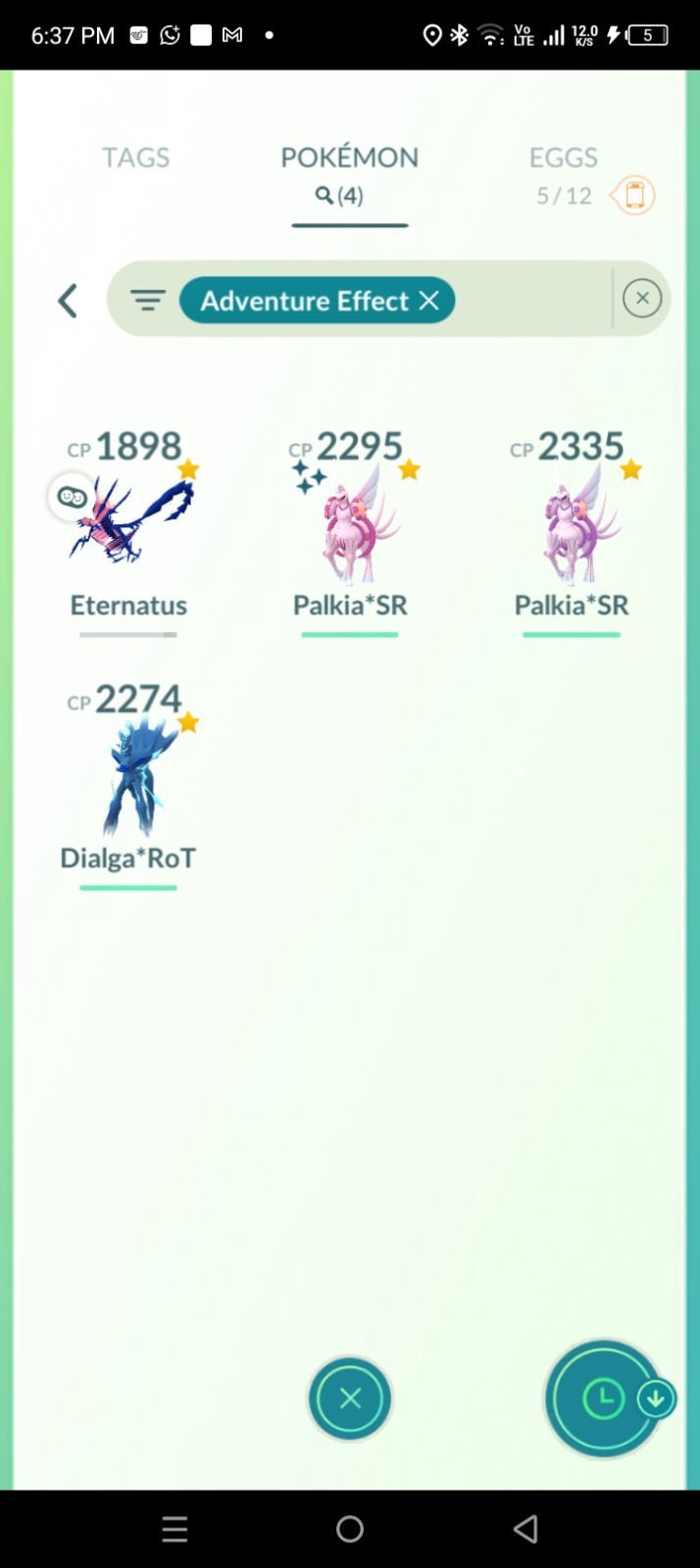Switch to the Eggs tab

pyautogui.click(x=563, y=158)
